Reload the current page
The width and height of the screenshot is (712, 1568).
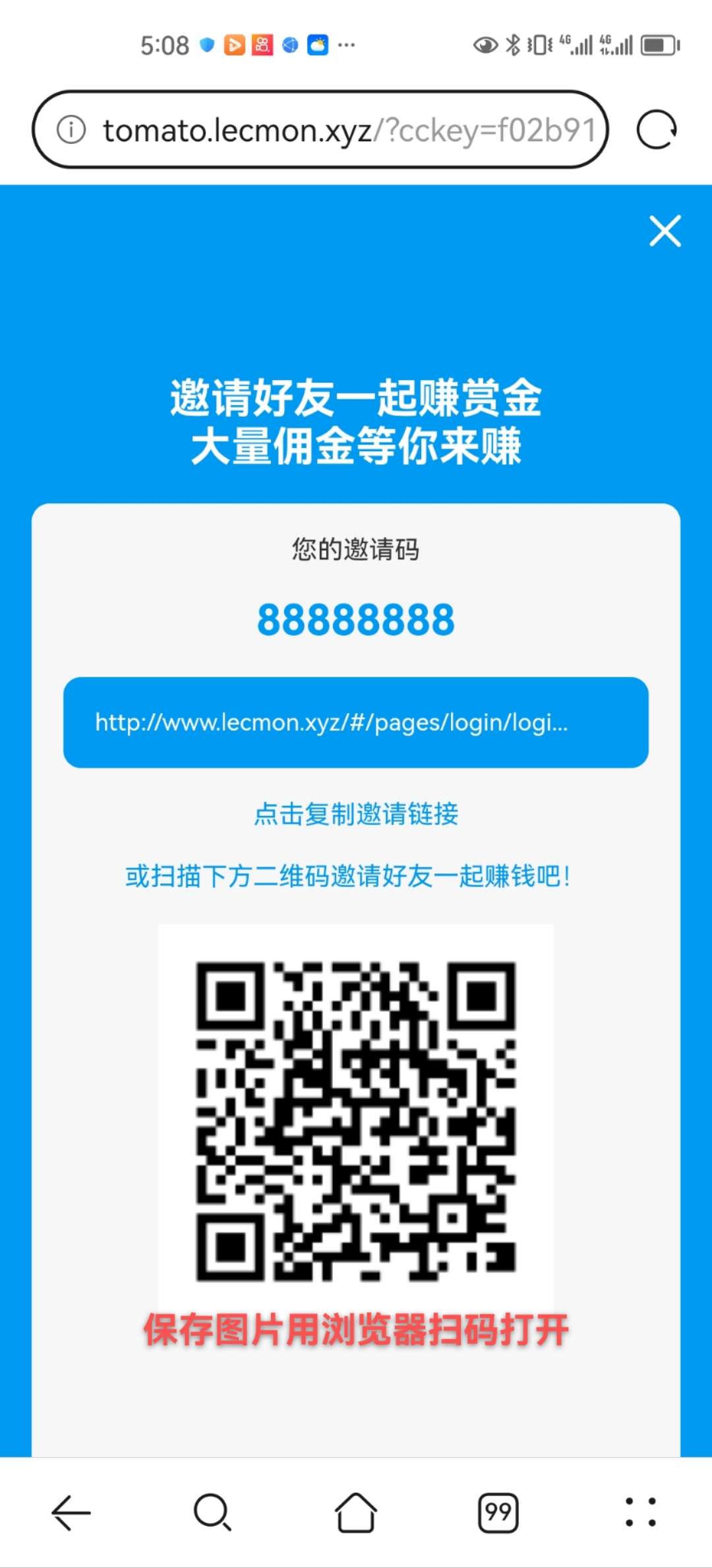pyautogui.click(x=656, y=129)
